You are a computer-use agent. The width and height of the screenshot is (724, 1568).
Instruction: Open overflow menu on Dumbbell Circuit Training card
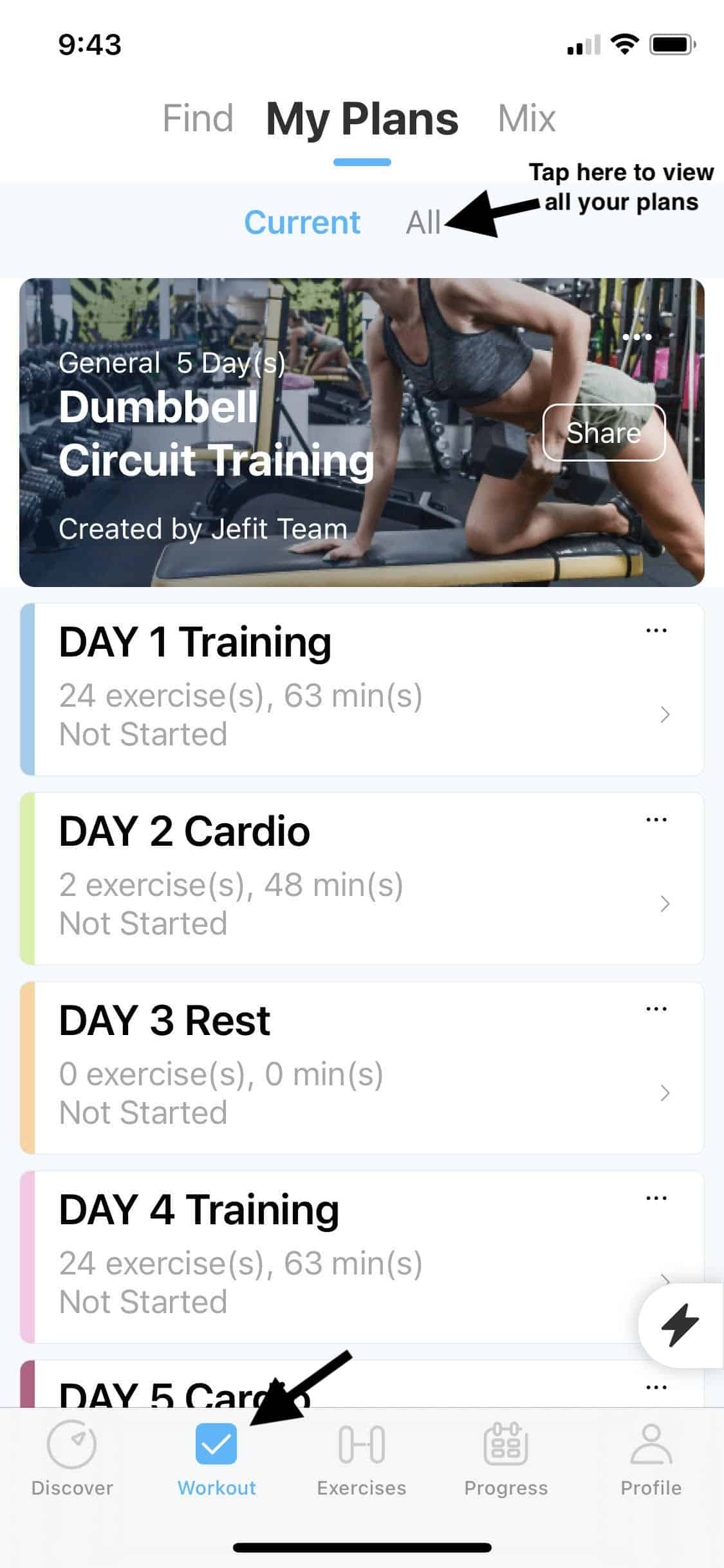click(637, 337)
